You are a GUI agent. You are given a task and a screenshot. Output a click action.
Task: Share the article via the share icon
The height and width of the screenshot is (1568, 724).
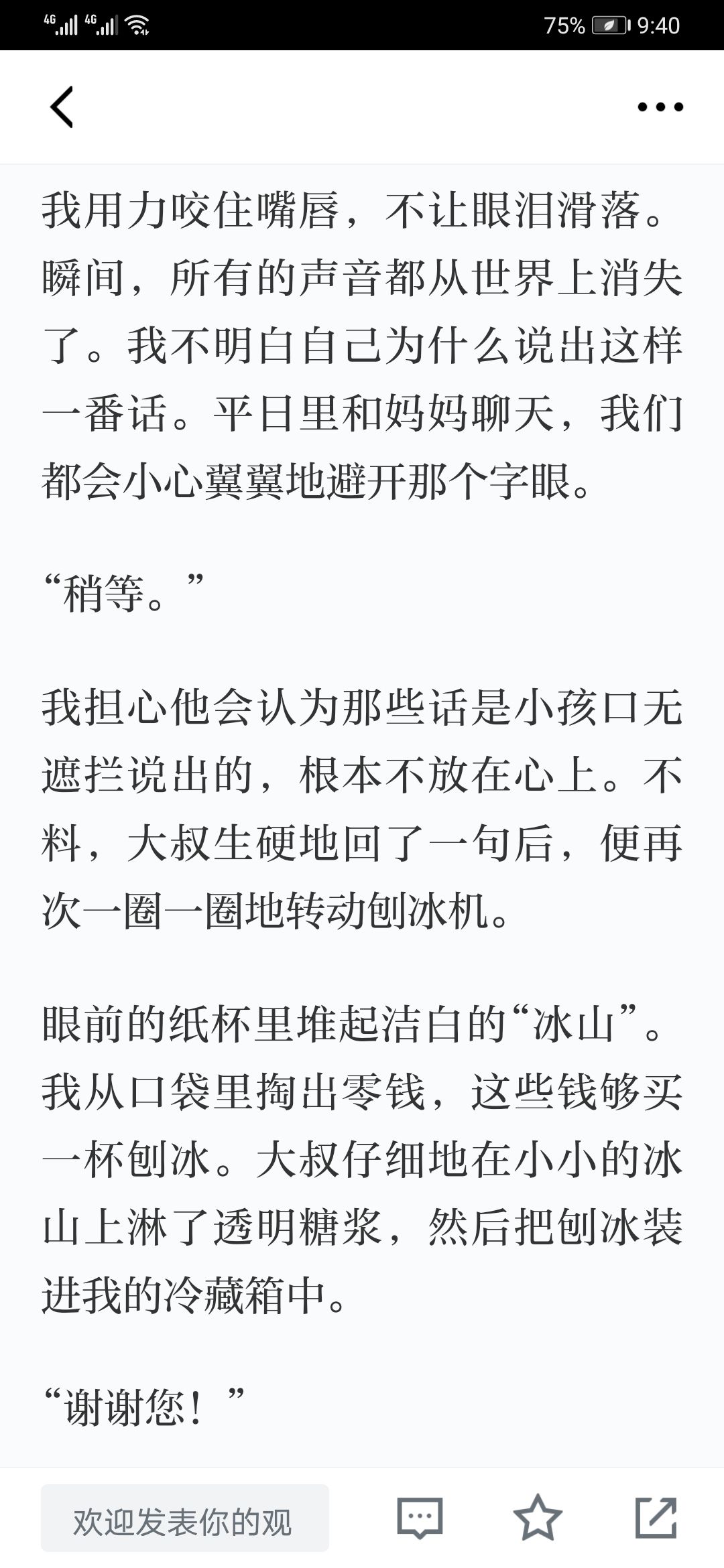click(x=656, y=1518)
